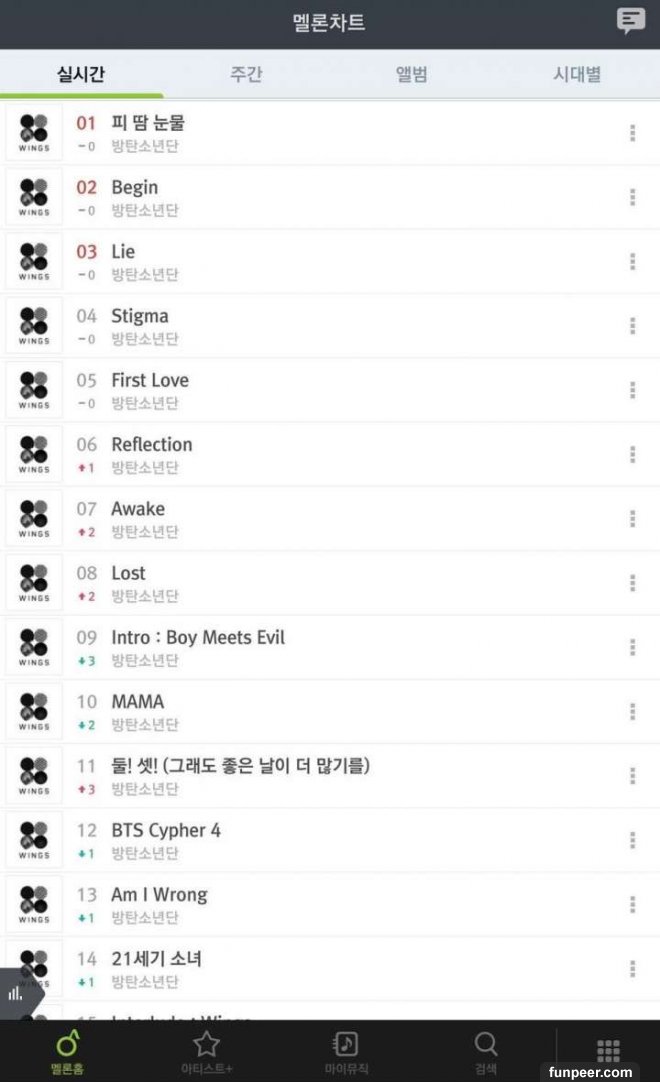This screenshot has width=660, height=1082.
Task: Open the message icon in the header
Action: (630, 21)
